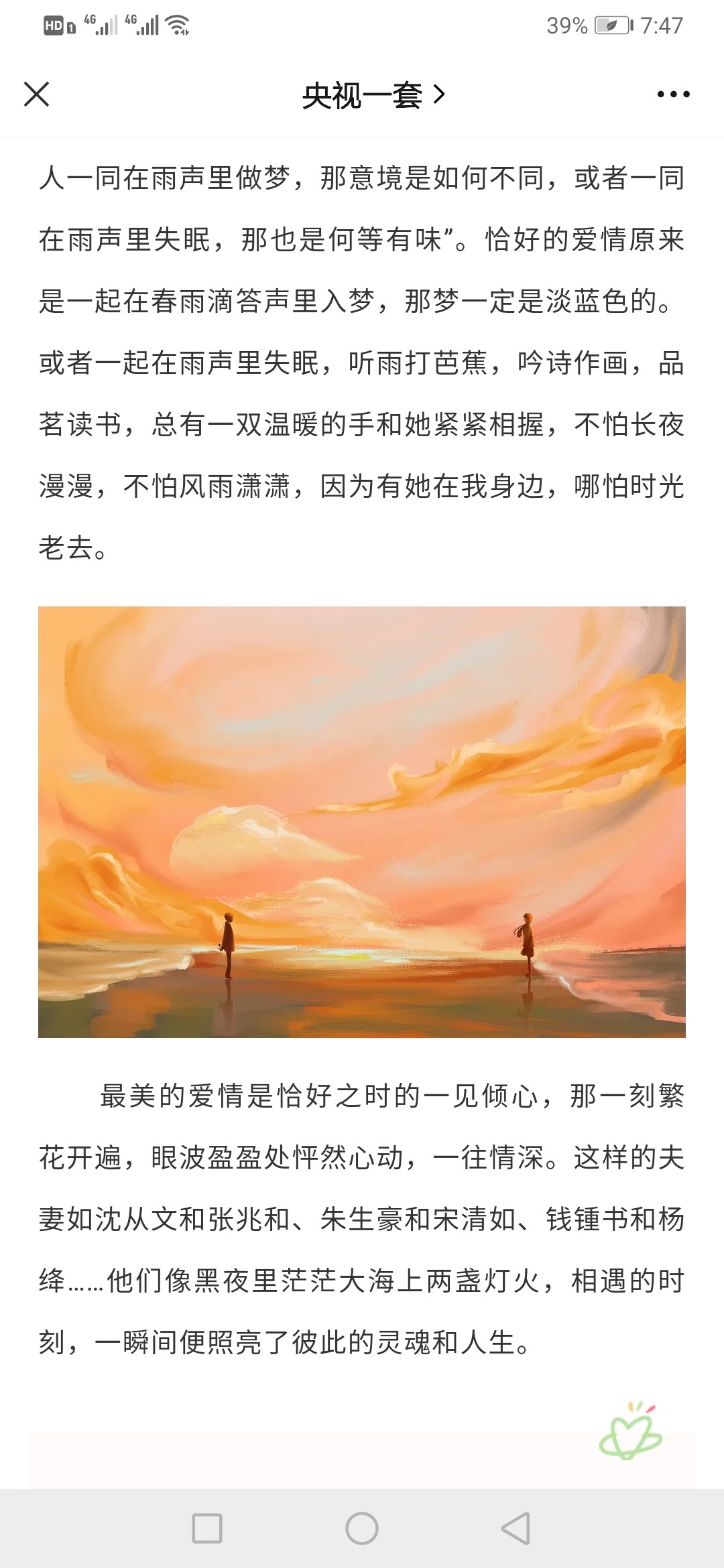The height and width of the screenshot is (1568, 724).
Task: Open the three-dot overflow menu
Action: (x=673, y=94)
